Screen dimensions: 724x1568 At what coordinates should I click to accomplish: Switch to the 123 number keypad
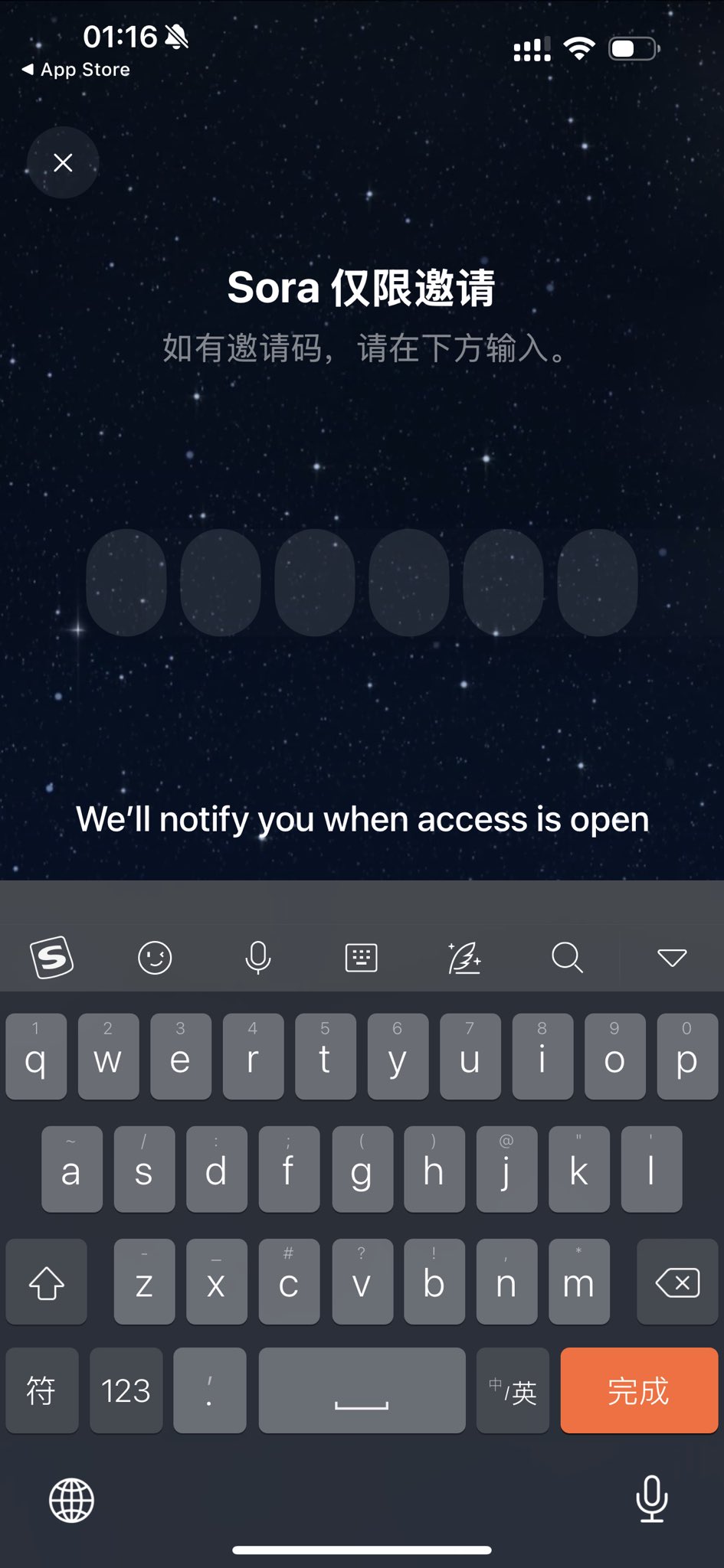pyautogui.click(x=126, y=1390)
